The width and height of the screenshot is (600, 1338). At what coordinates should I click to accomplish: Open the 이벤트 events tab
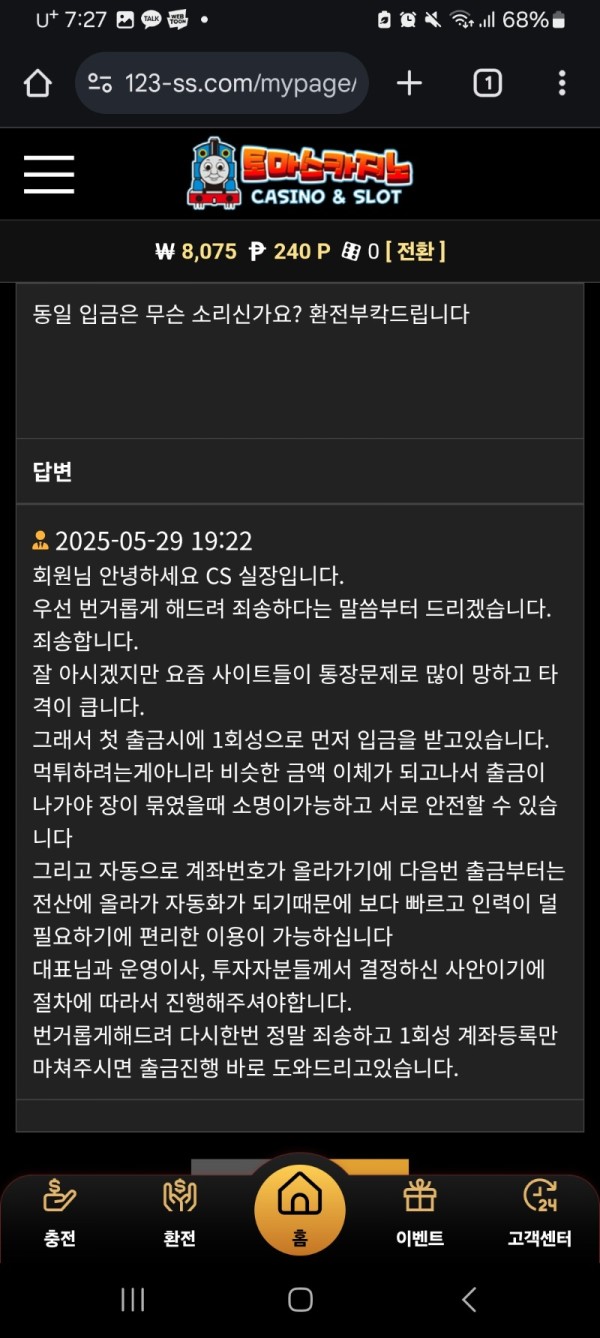(419, 1213)
